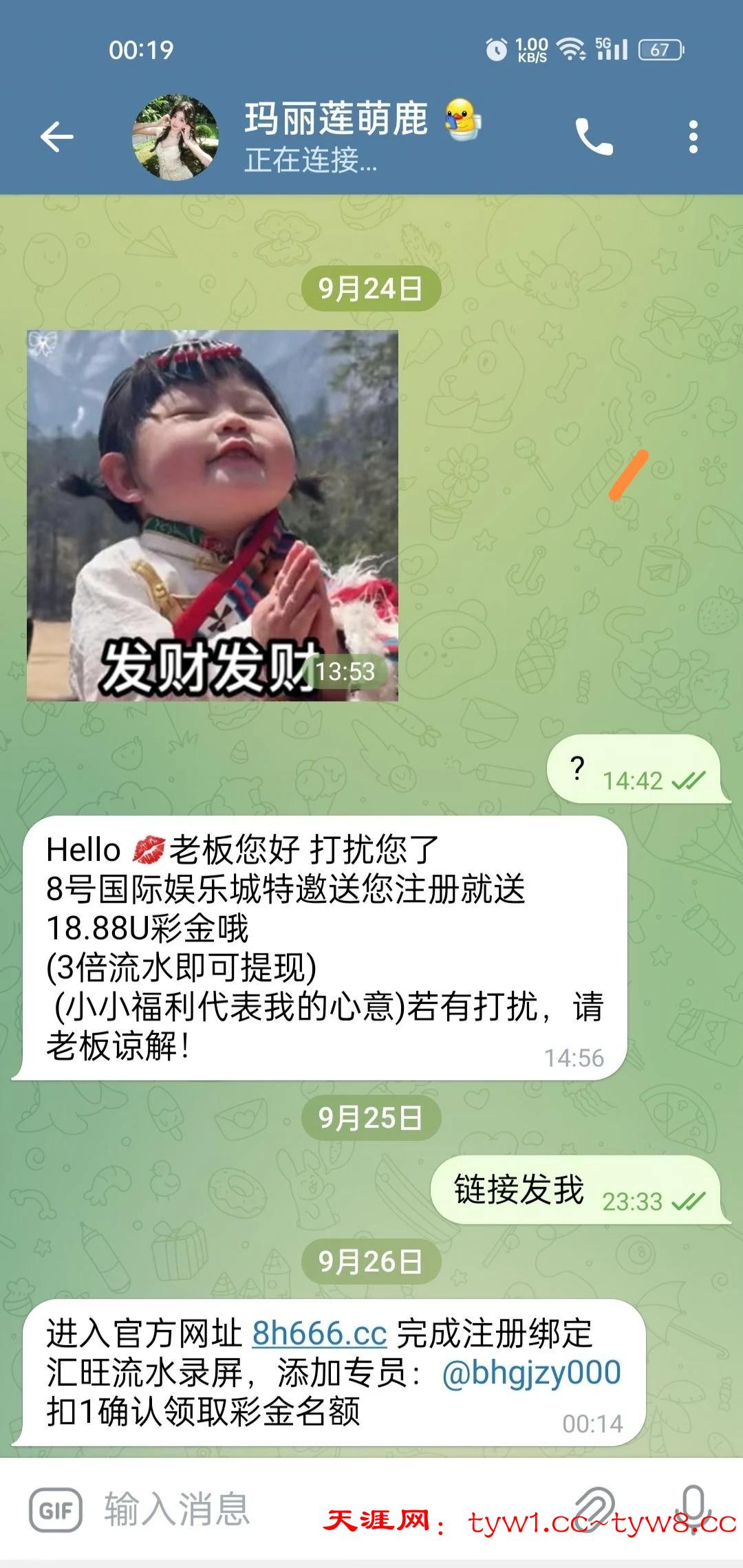Viewport: 743px width, 1568px height.
Task: View the 发财发财 sticker image
Action: (x=212, y=516)
